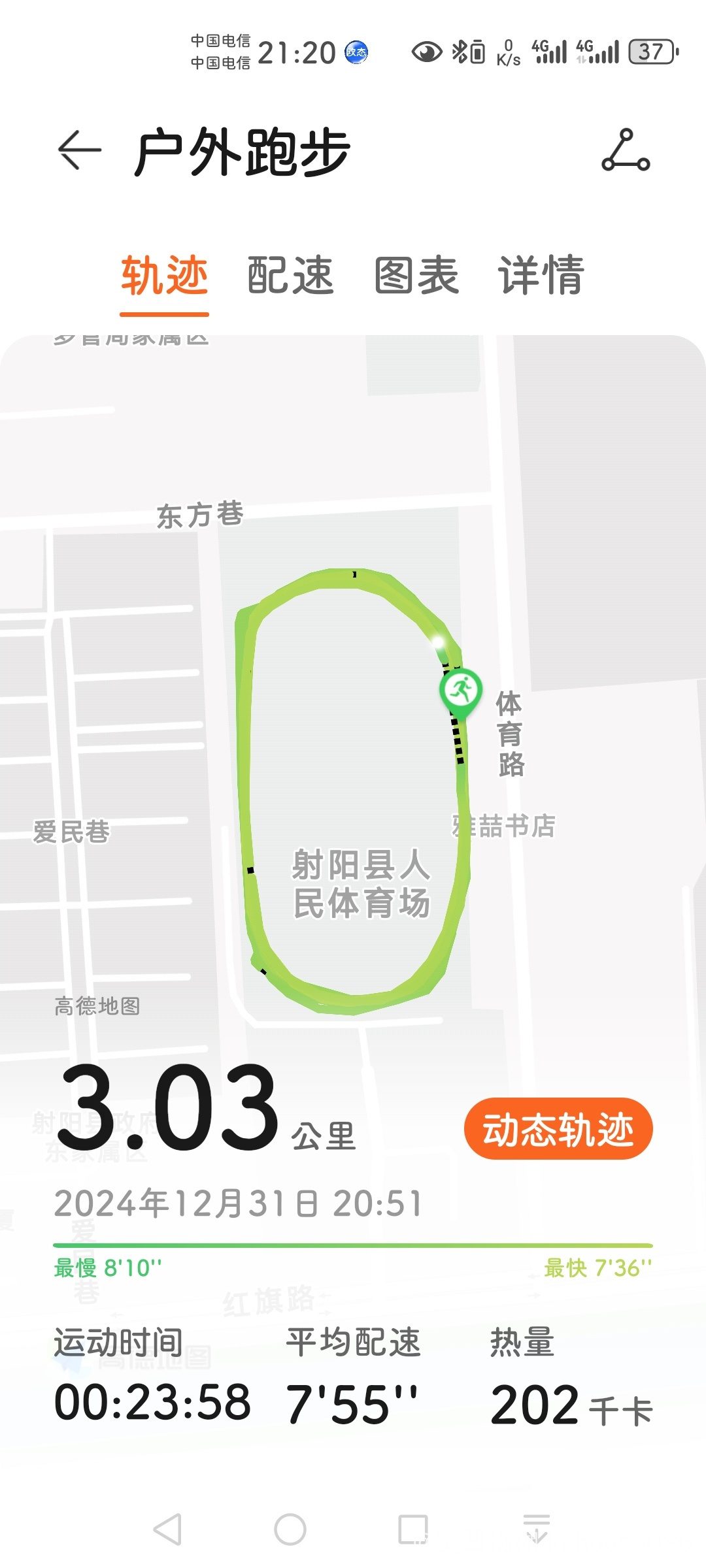Viewport: 706px width, 1568px height.
Task: Tap the system home button
Action: 290,1529
